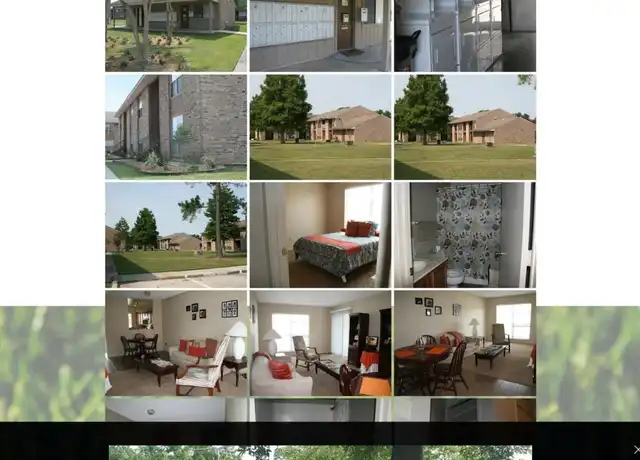
Task: View the dining table photo
Action: tap(464, 343)
